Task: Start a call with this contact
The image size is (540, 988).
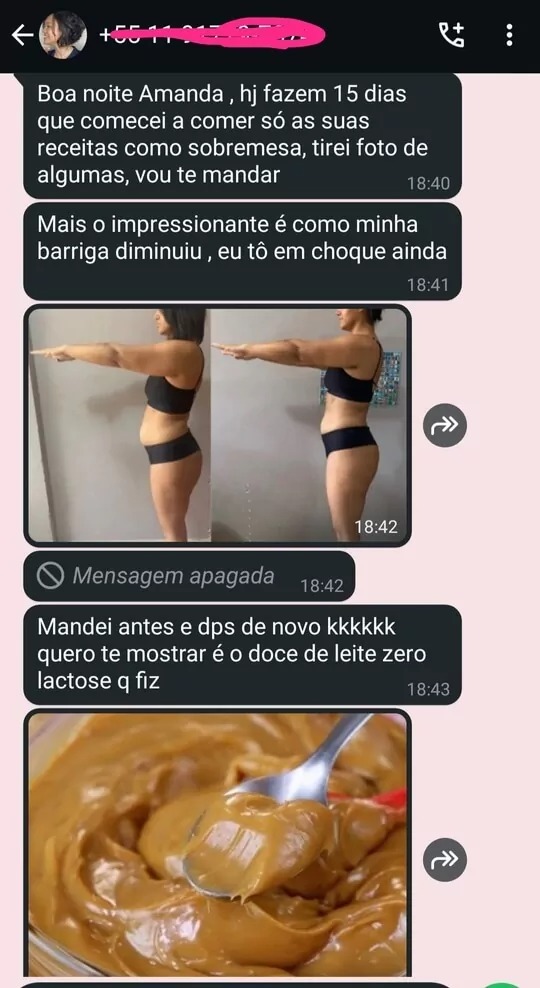Action: 451,35
